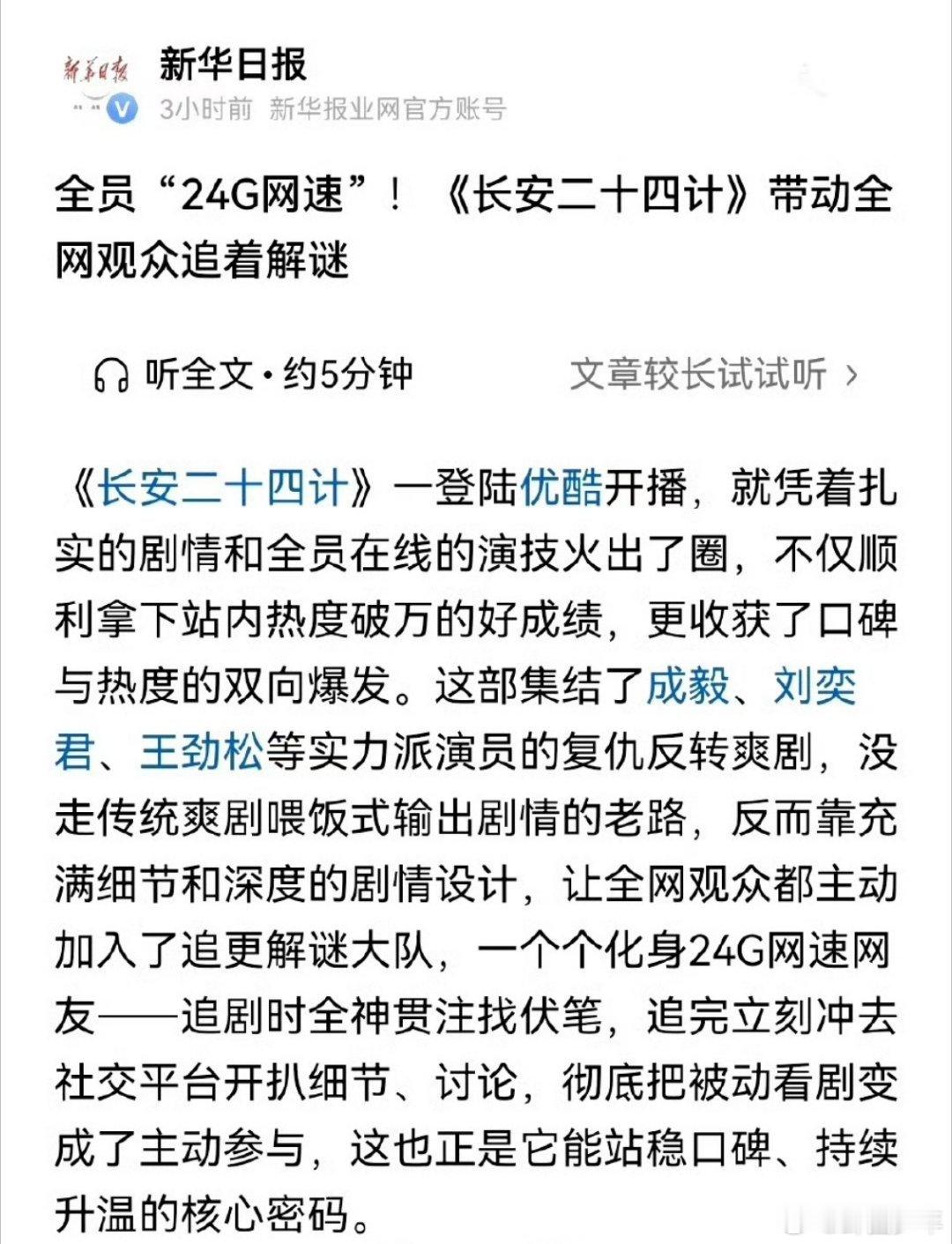Click the first body paragraph

(x=476, y=846)
